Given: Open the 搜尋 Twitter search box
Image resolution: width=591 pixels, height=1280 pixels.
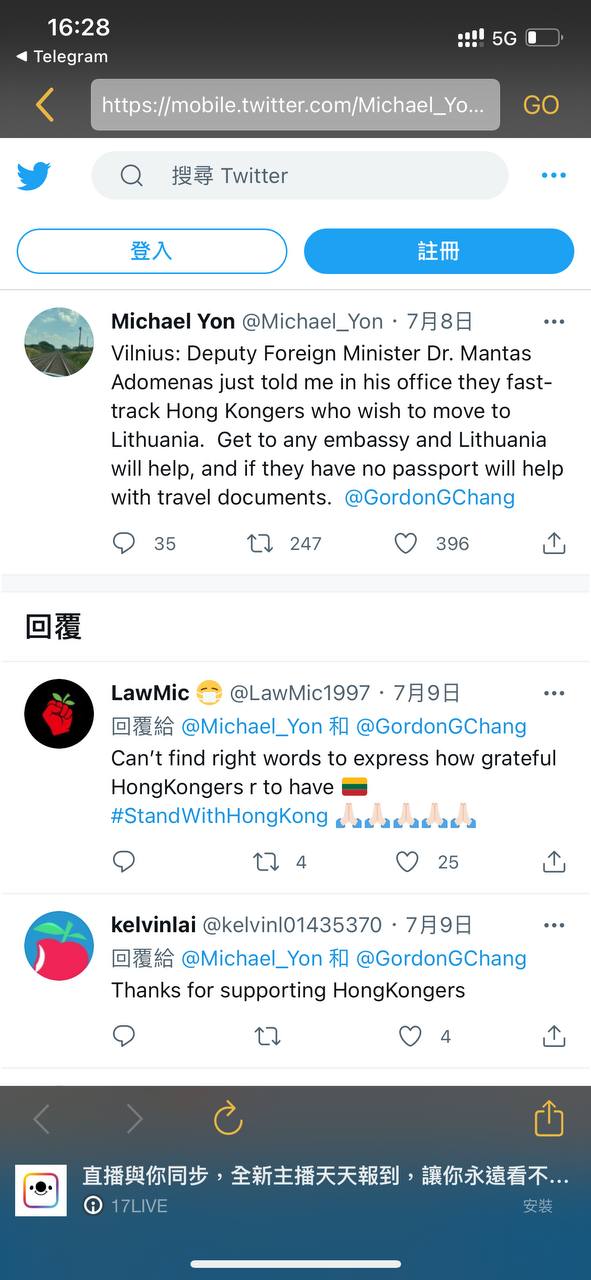Looking at the screenshot, I should click(x=300, y=176).
